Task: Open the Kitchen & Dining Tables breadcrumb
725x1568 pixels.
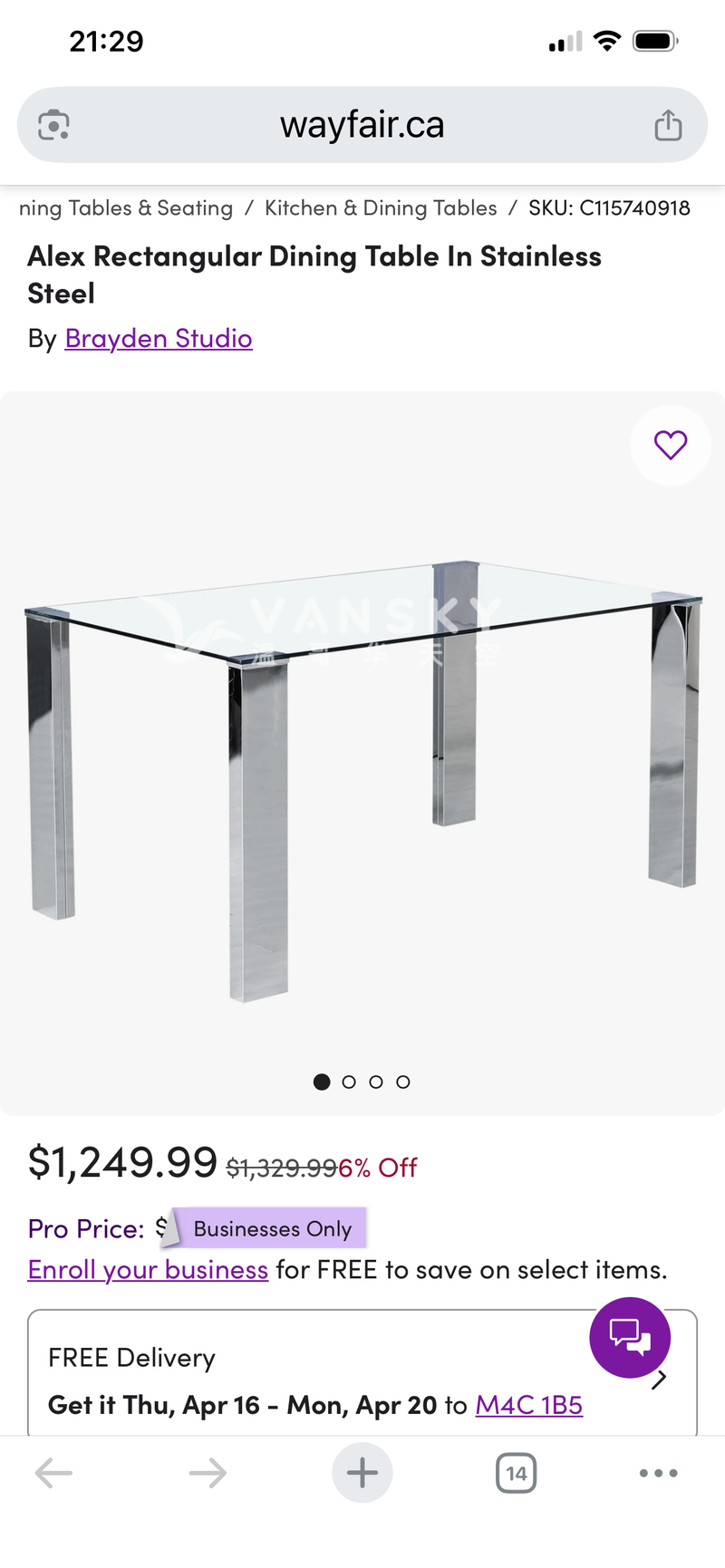Action: click(381, 208)
